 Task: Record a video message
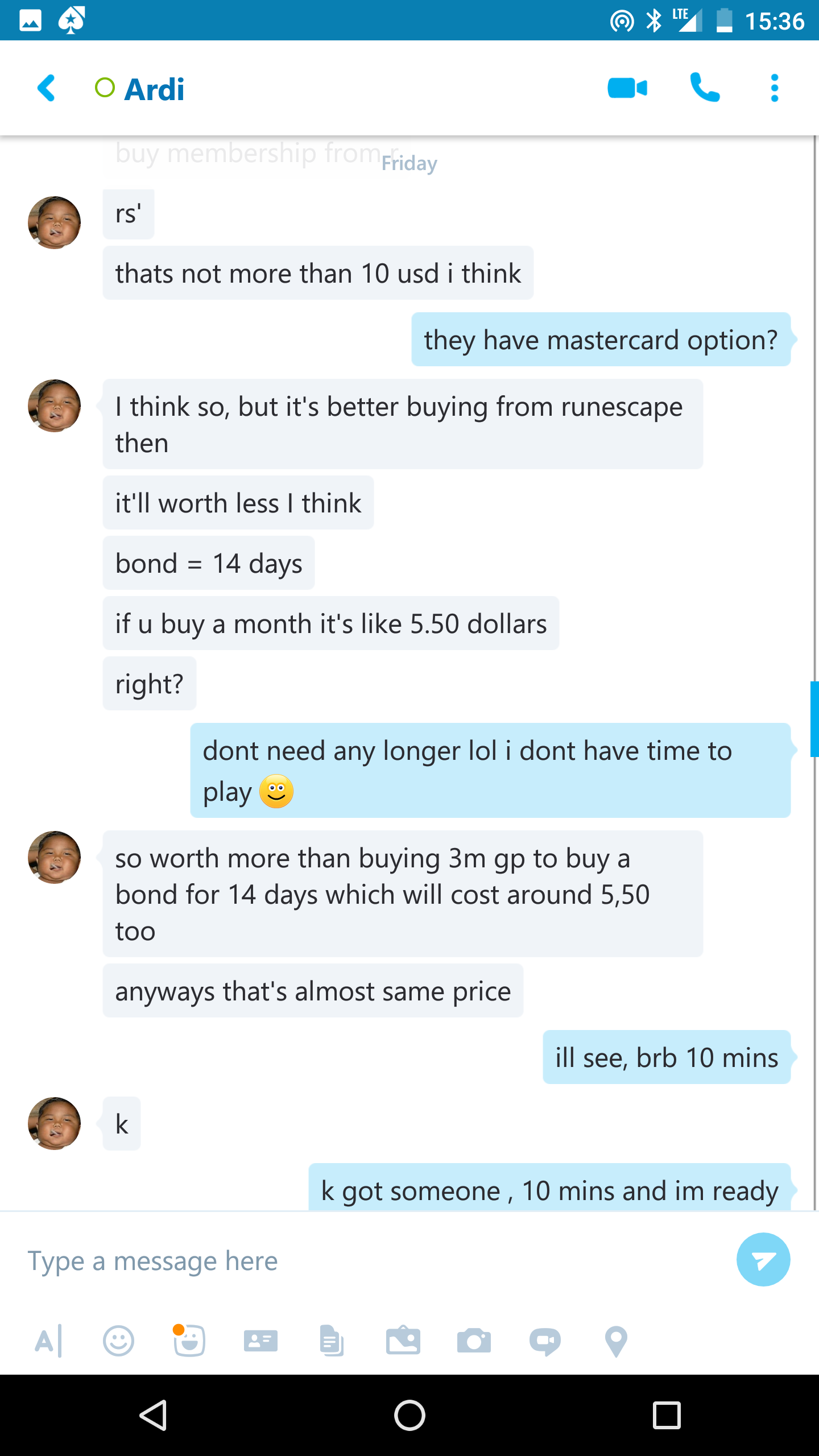pos(545,1342)
